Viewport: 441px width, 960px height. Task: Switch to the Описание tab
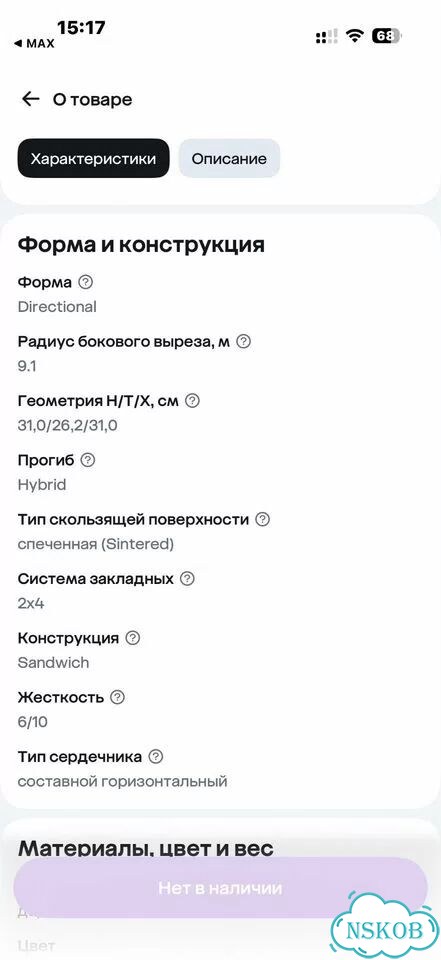[229, 159]
